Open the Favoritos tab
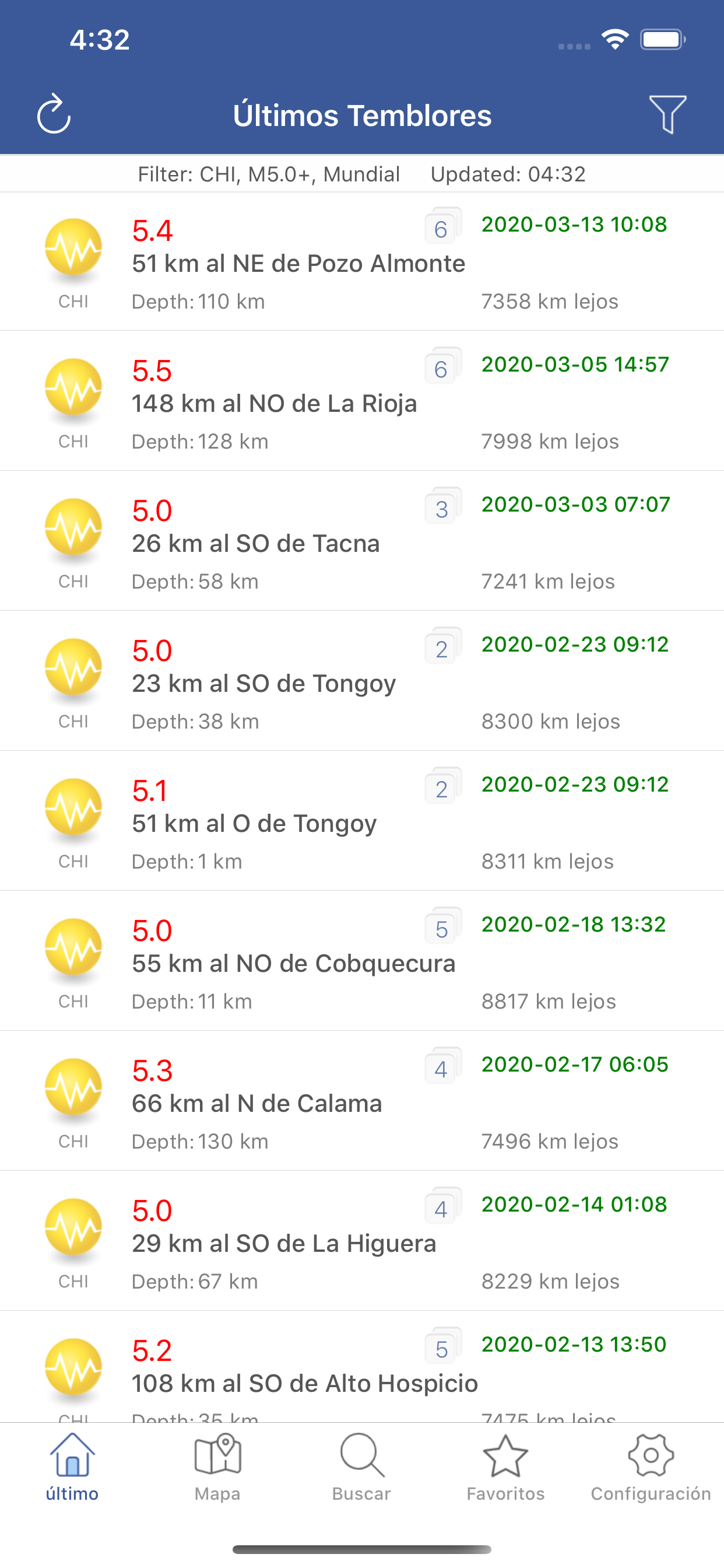Image resolution: width=724 pixels, height=1568 pixels. click(x=505, y=1468)
